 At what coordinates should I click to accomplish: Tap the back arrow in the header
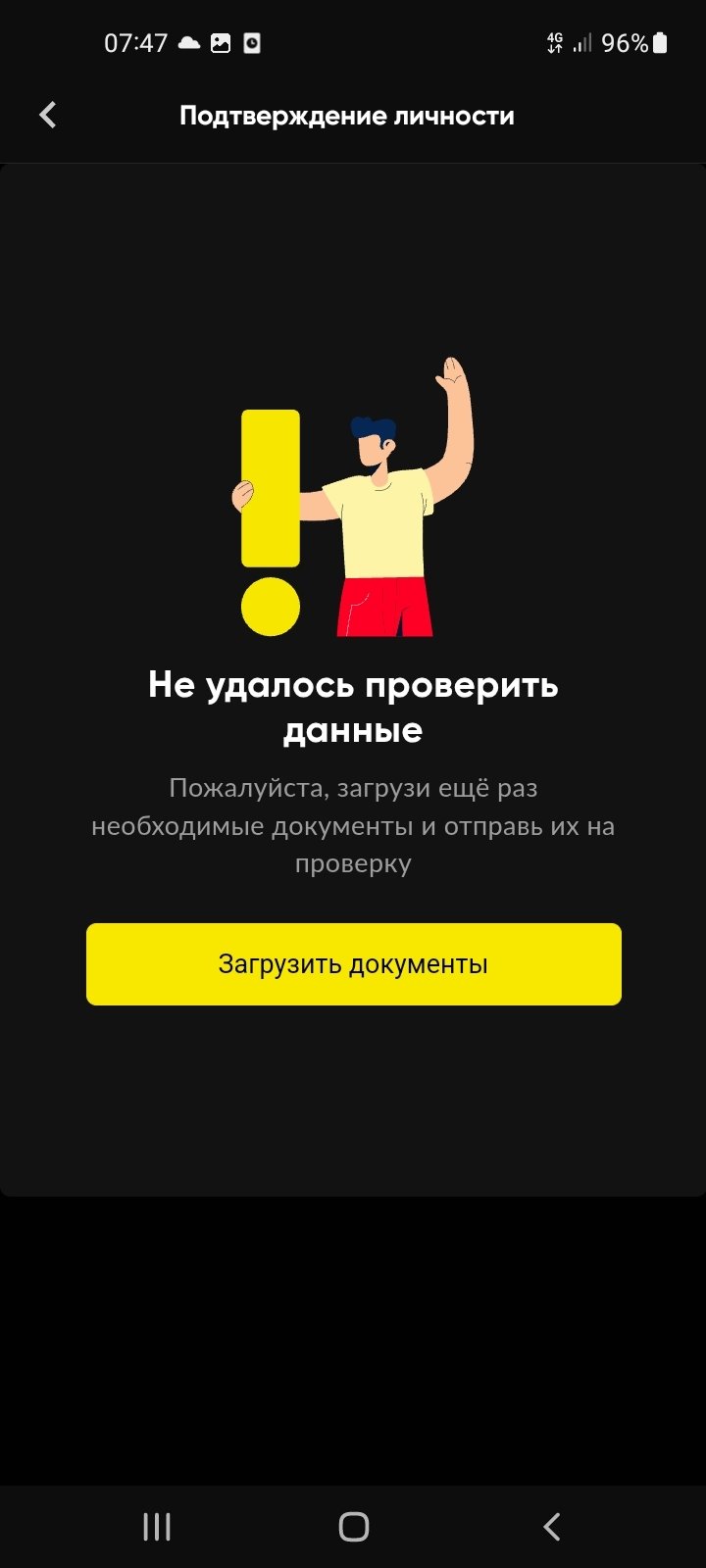click(47, 116)
